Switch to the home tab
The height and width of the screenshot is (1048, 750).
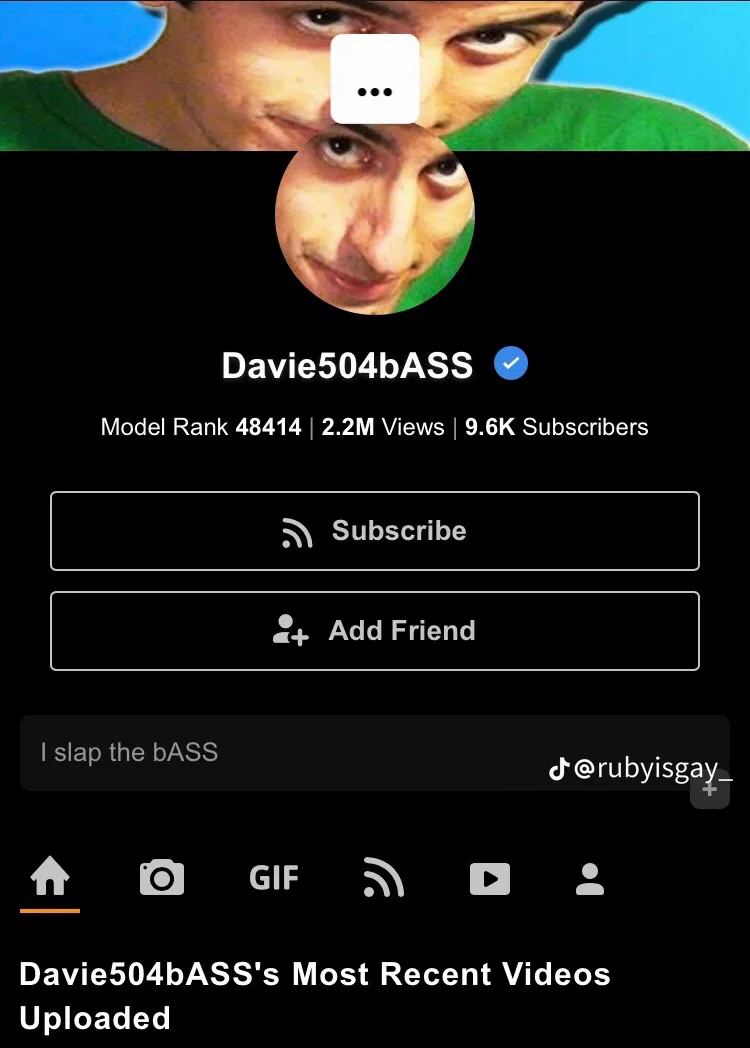click(x=50, y=877)
